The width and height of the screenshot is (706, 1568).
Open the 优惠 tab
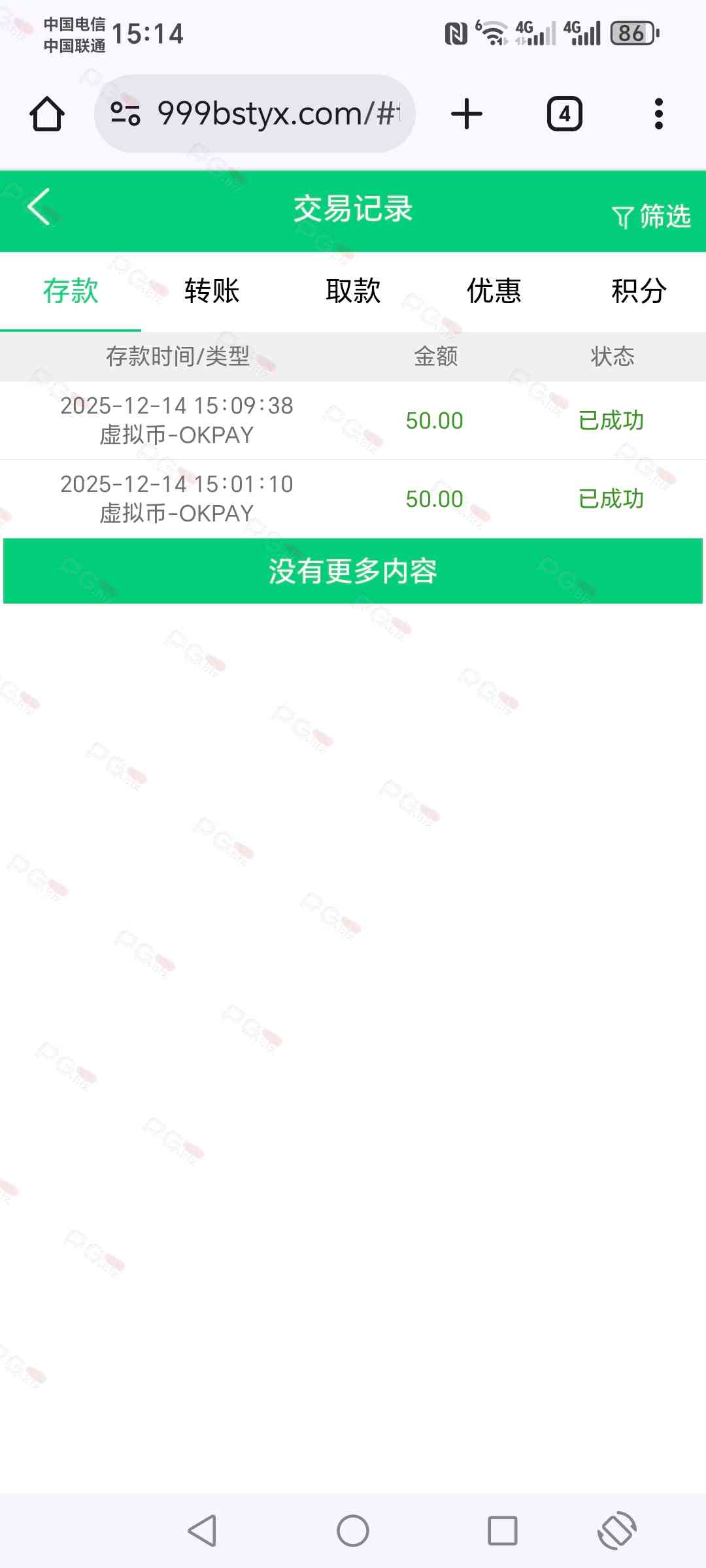(x=494, y=291)
